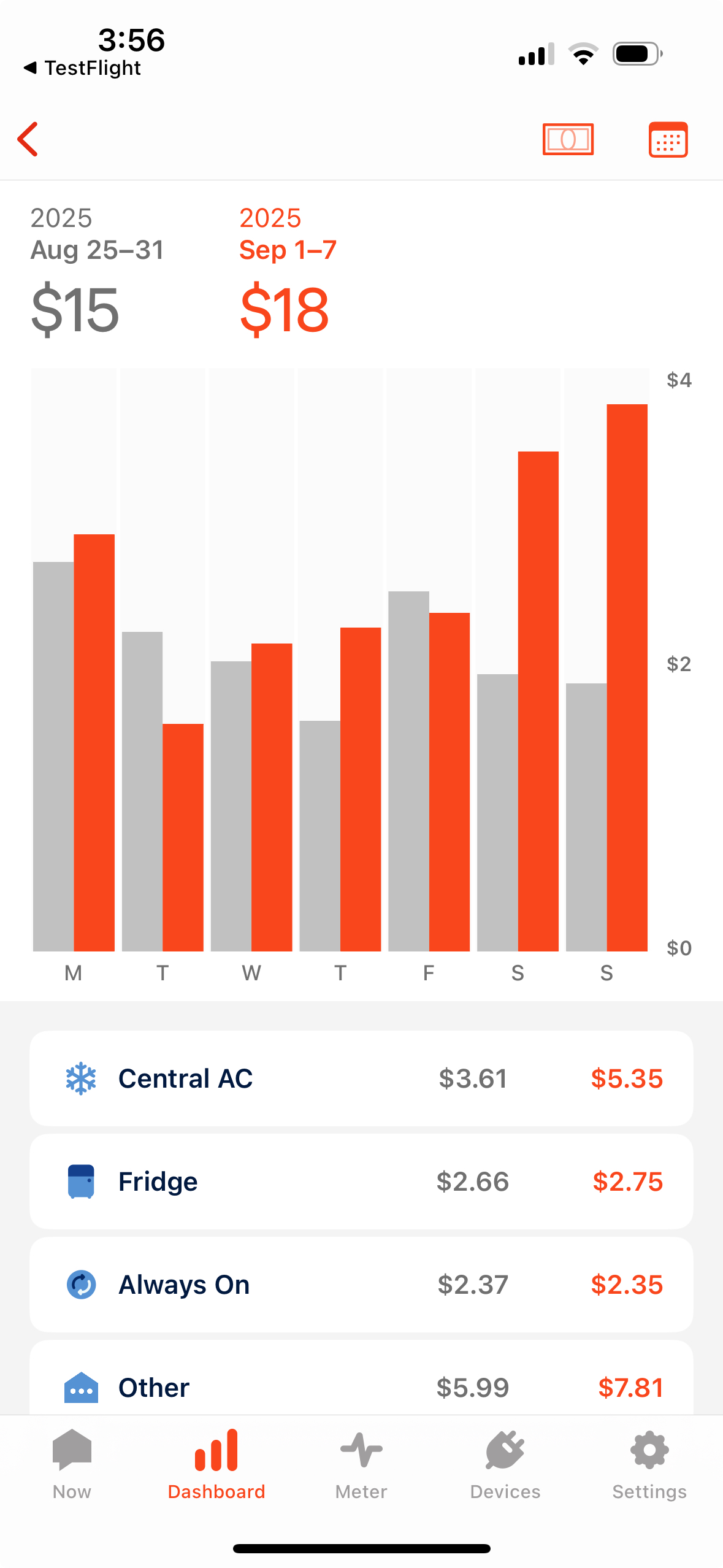Switch to the Meter tab
723x1568 pixels.
(361, 1464)
